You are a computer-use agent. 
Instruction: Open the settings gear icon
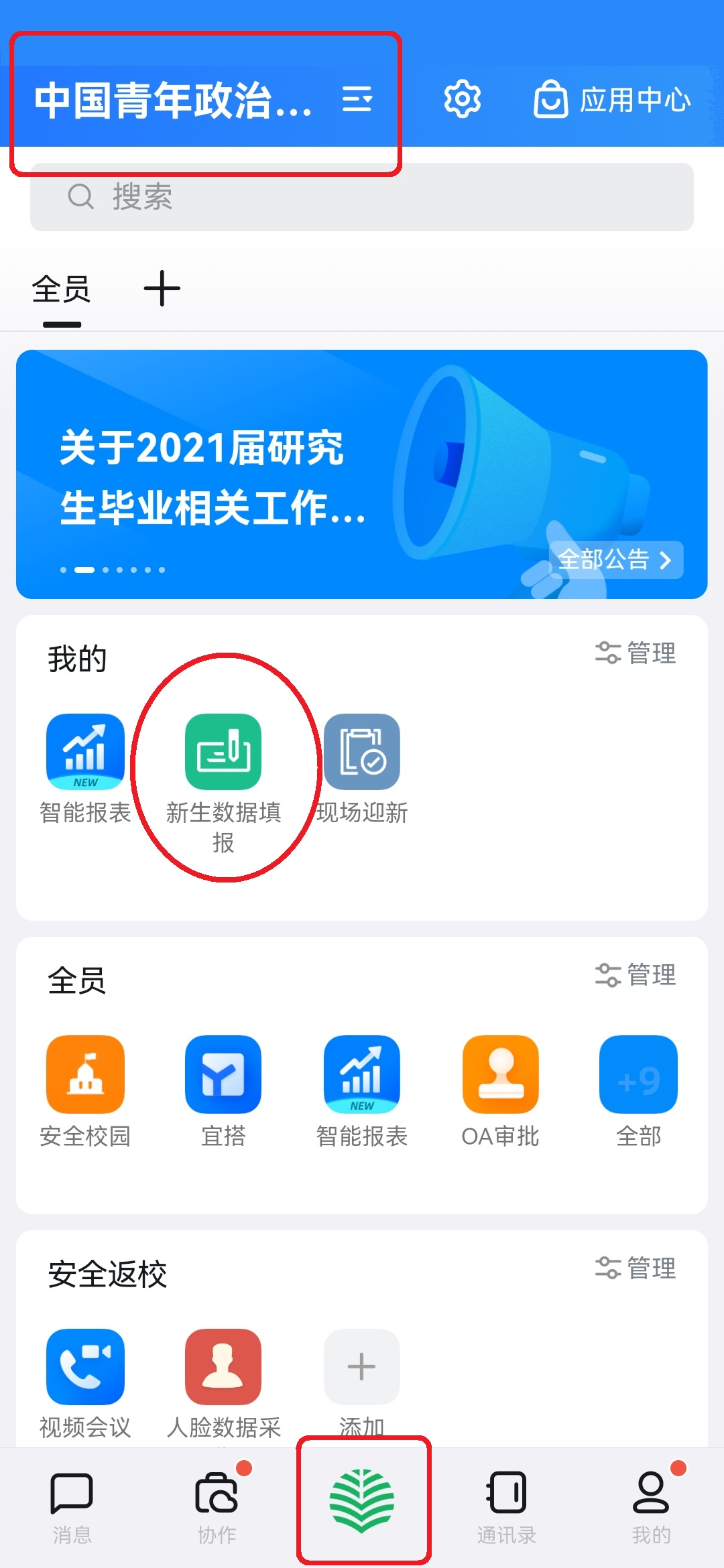463,99
